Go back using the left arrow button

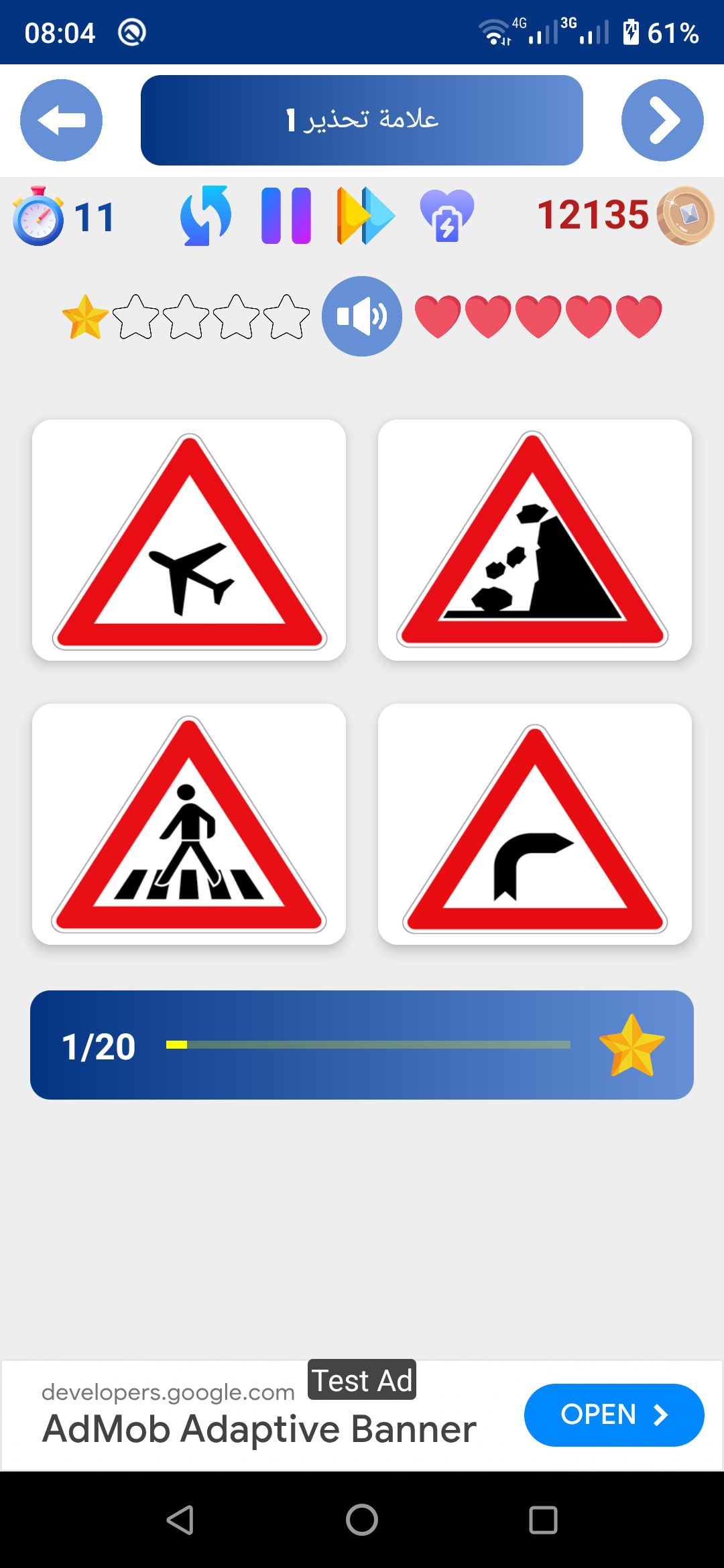tap(61, 121)
